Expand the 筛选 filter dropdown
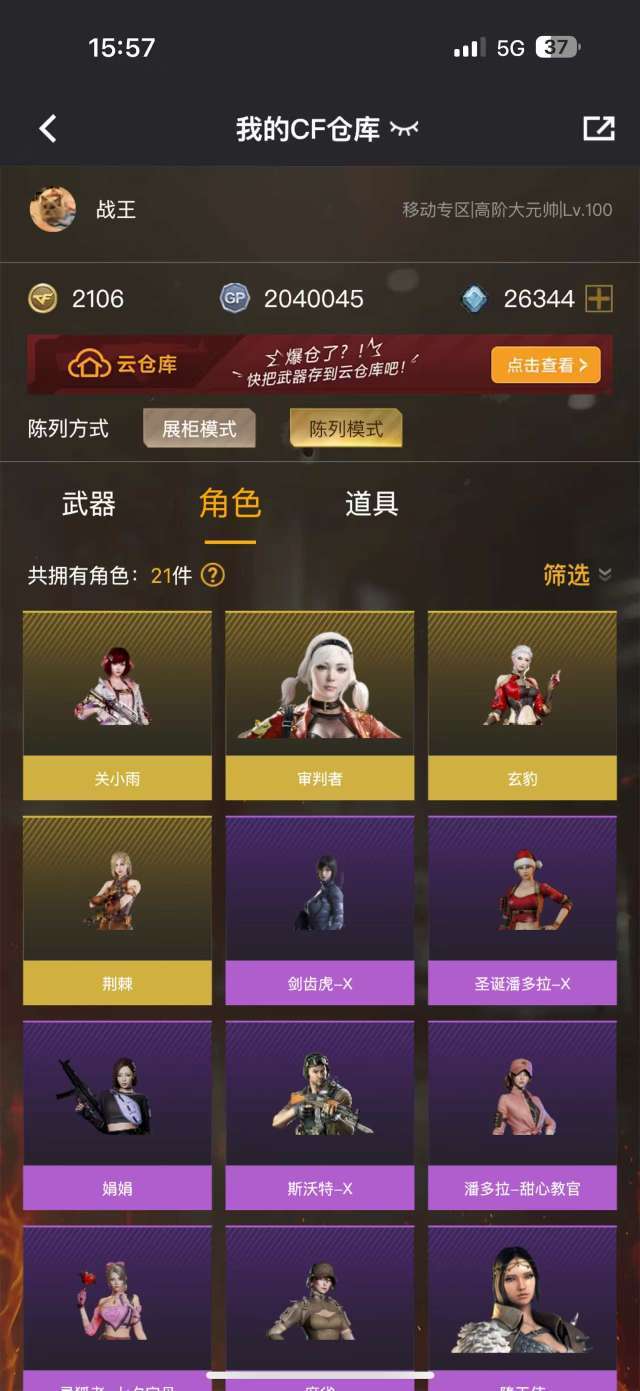 577,575
